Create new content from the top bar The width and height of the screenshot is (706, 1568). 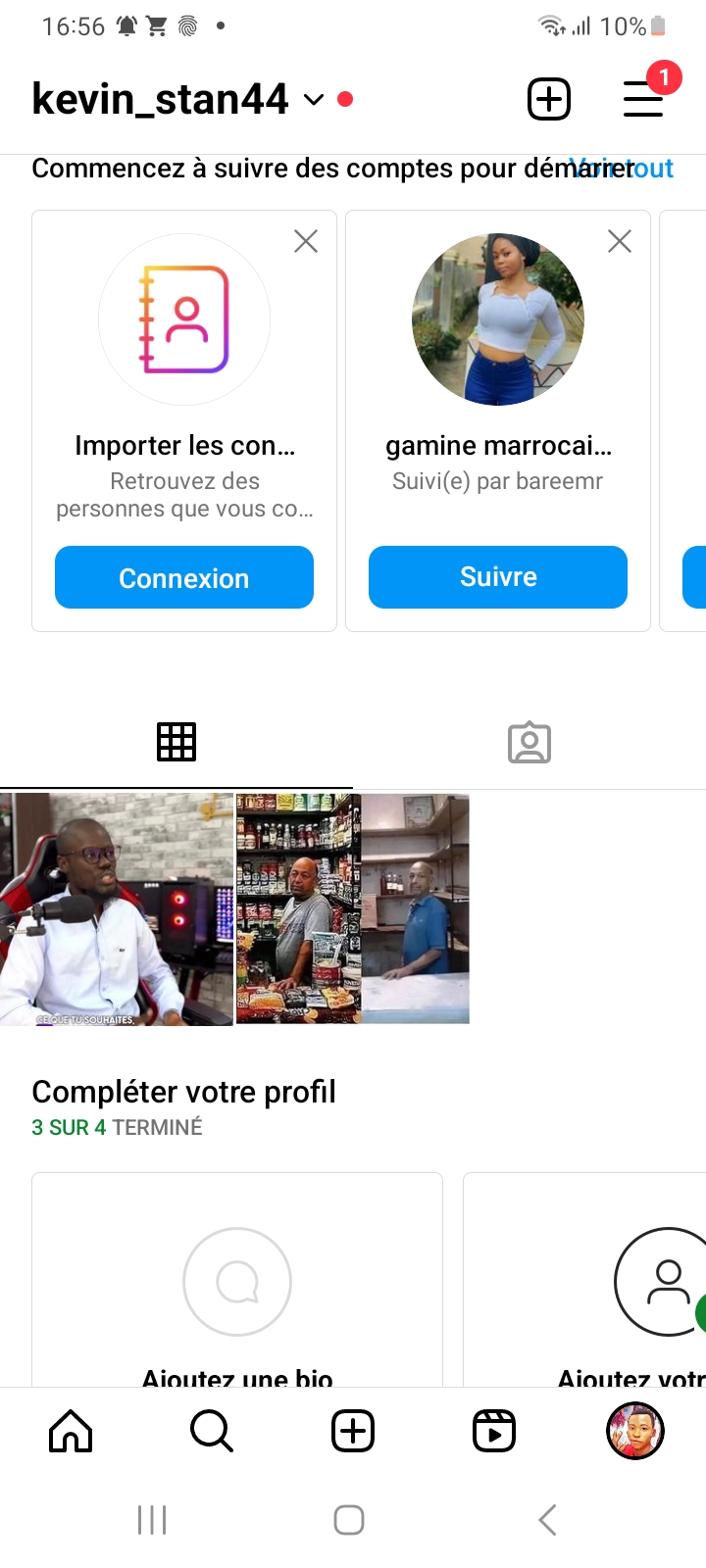tap(549, 99)
